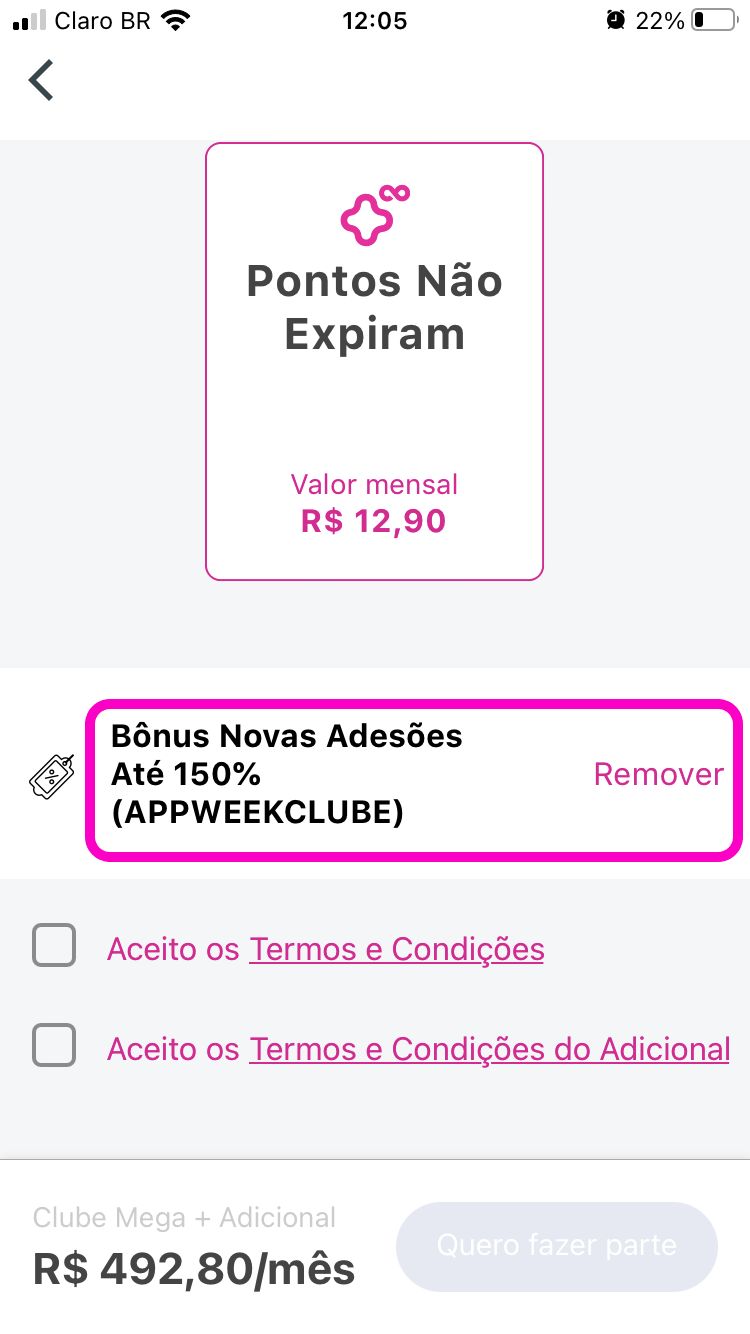Tap the Quero fazer parte button
This screenshot has width=750, height=1334.
[557, 1246]
